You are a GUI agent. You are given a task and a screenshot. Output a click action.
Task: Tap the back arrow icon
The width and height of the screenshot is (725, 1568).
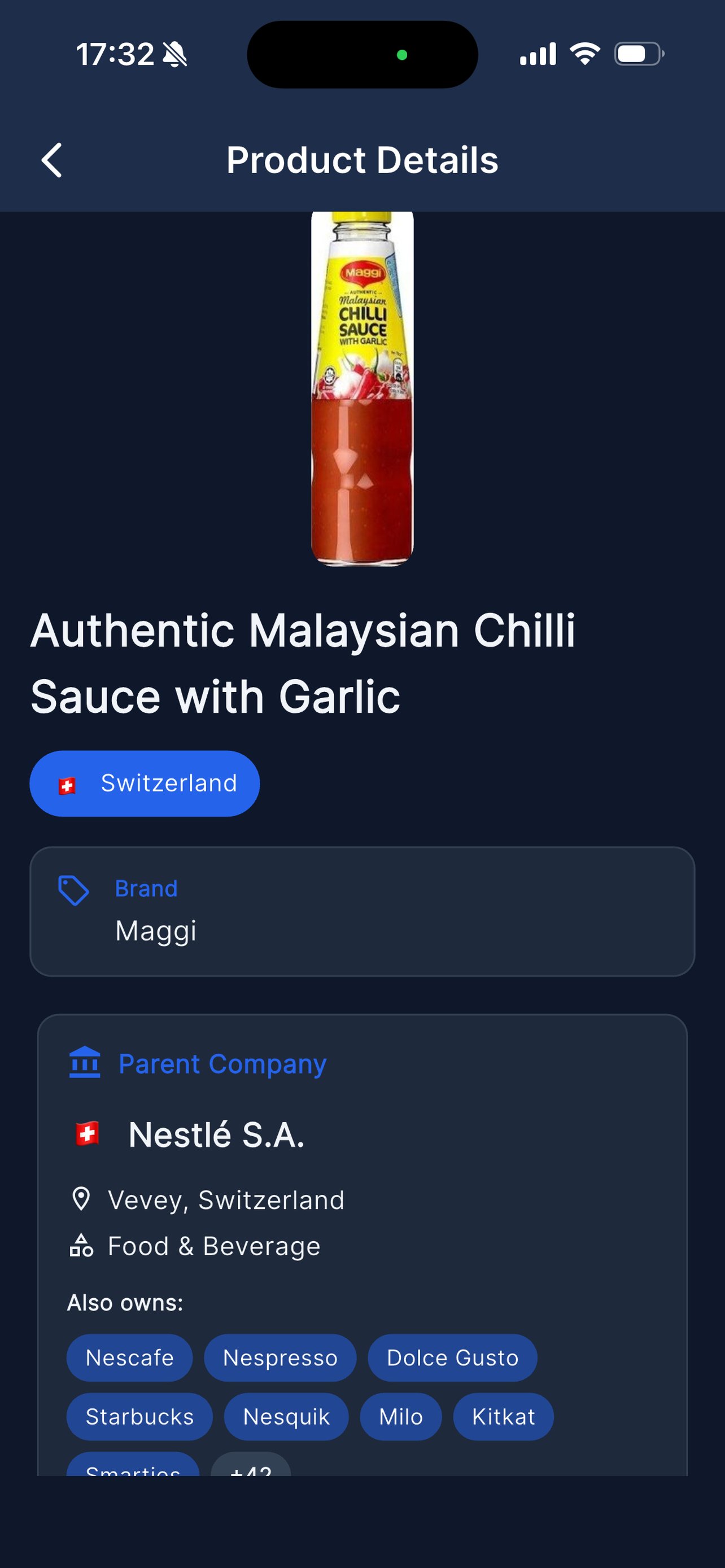pyautogui.click(x=52, y=160)
